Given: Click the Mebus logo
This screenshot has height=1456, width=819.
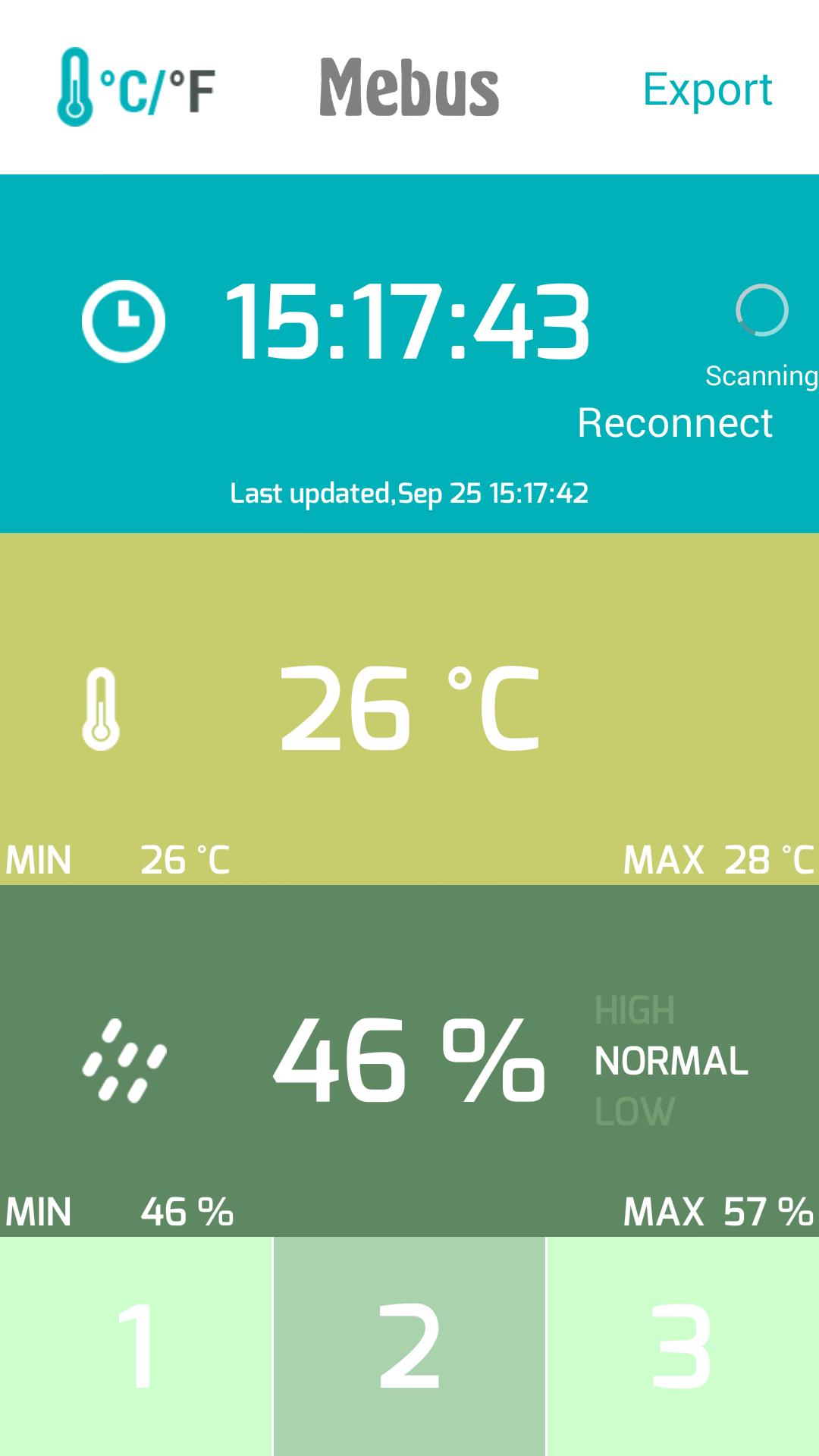Looking at the screenshot, I should pos(409,87).
